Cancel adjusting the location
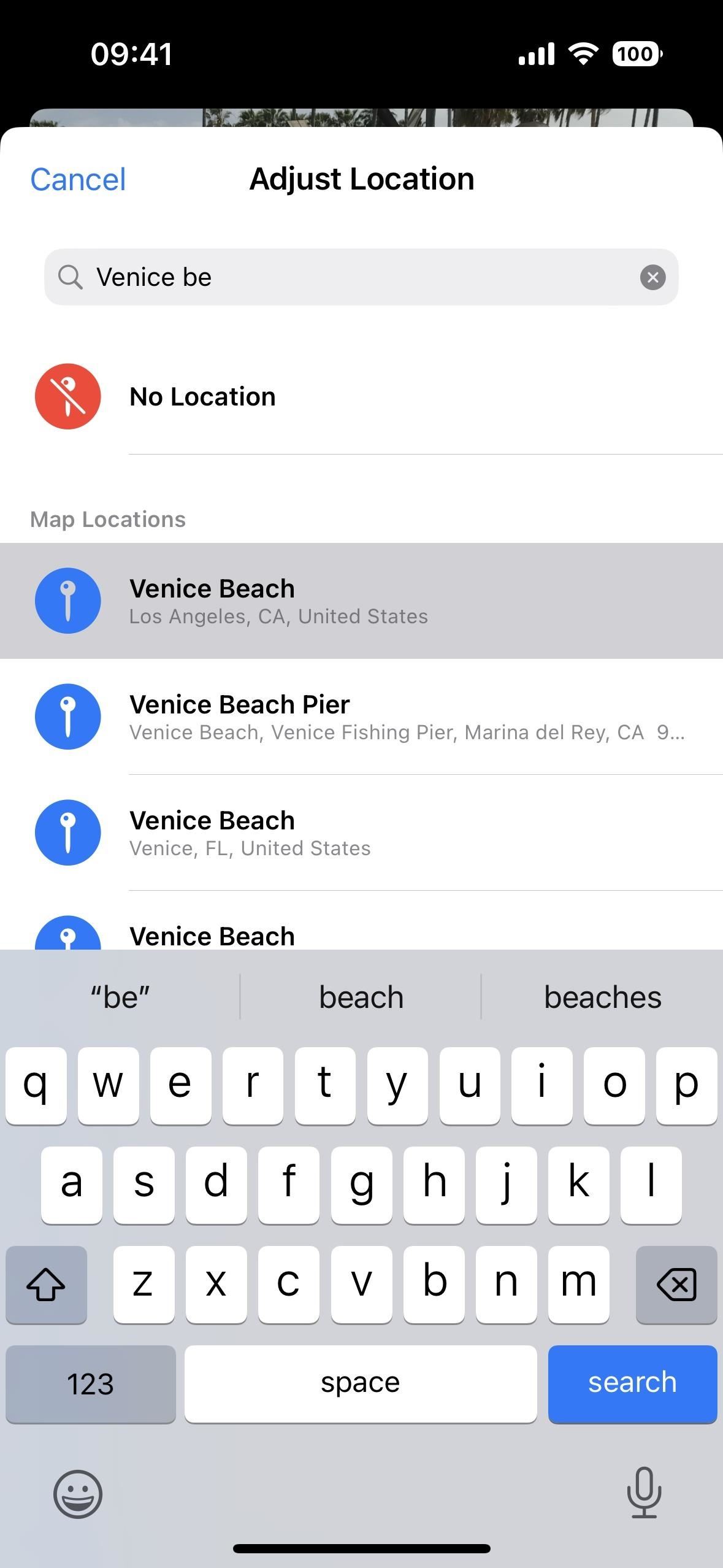 (78, 180)
